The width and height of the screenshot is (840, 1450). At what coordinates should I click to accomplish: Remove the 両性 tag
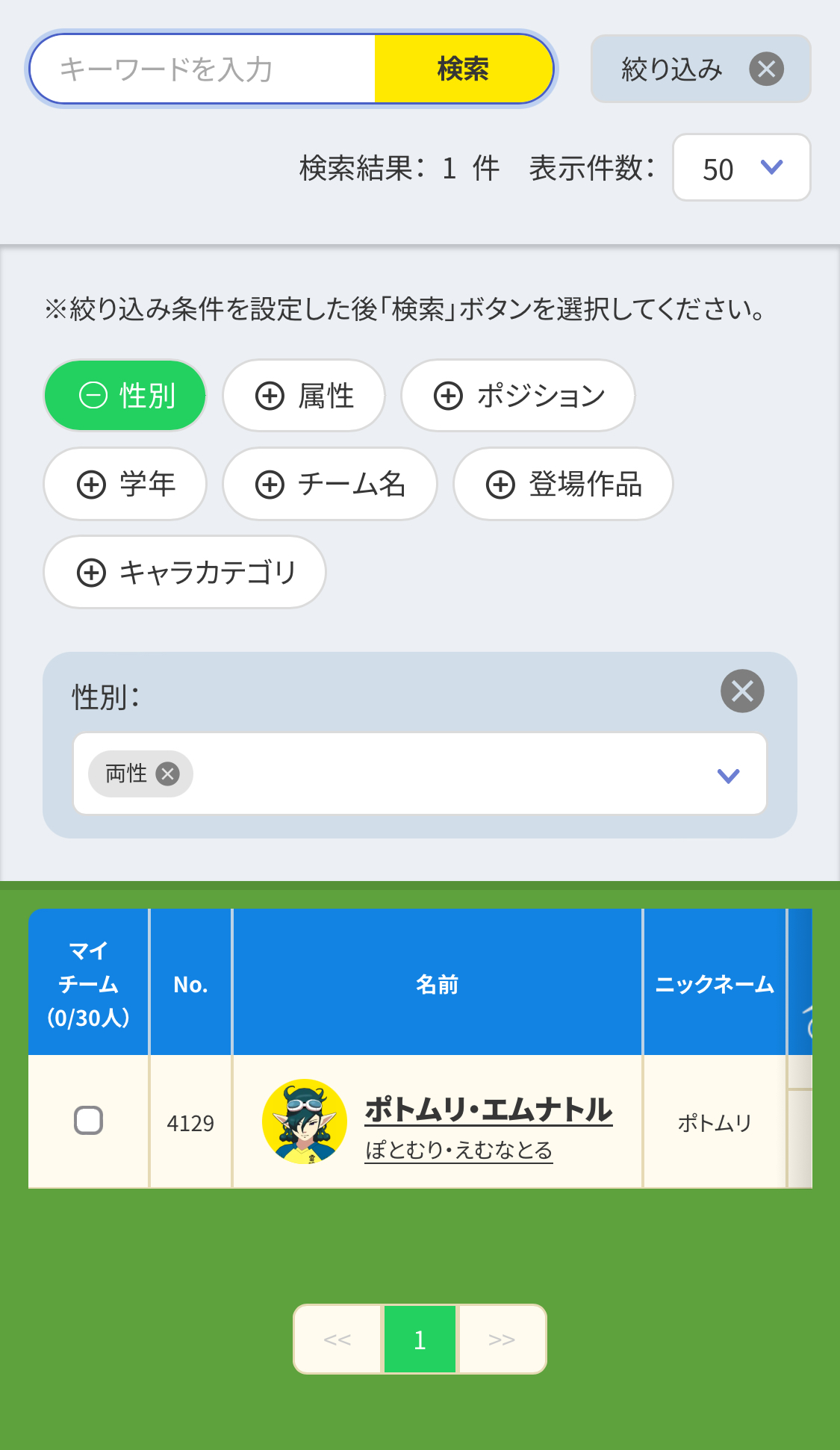pyautogui.click(x=168, y=774)
